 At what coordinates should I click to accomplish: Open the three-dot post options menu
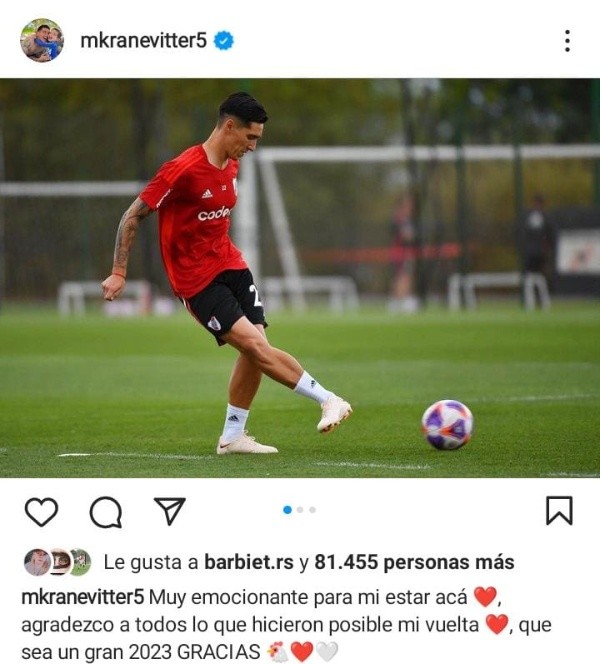567,41
